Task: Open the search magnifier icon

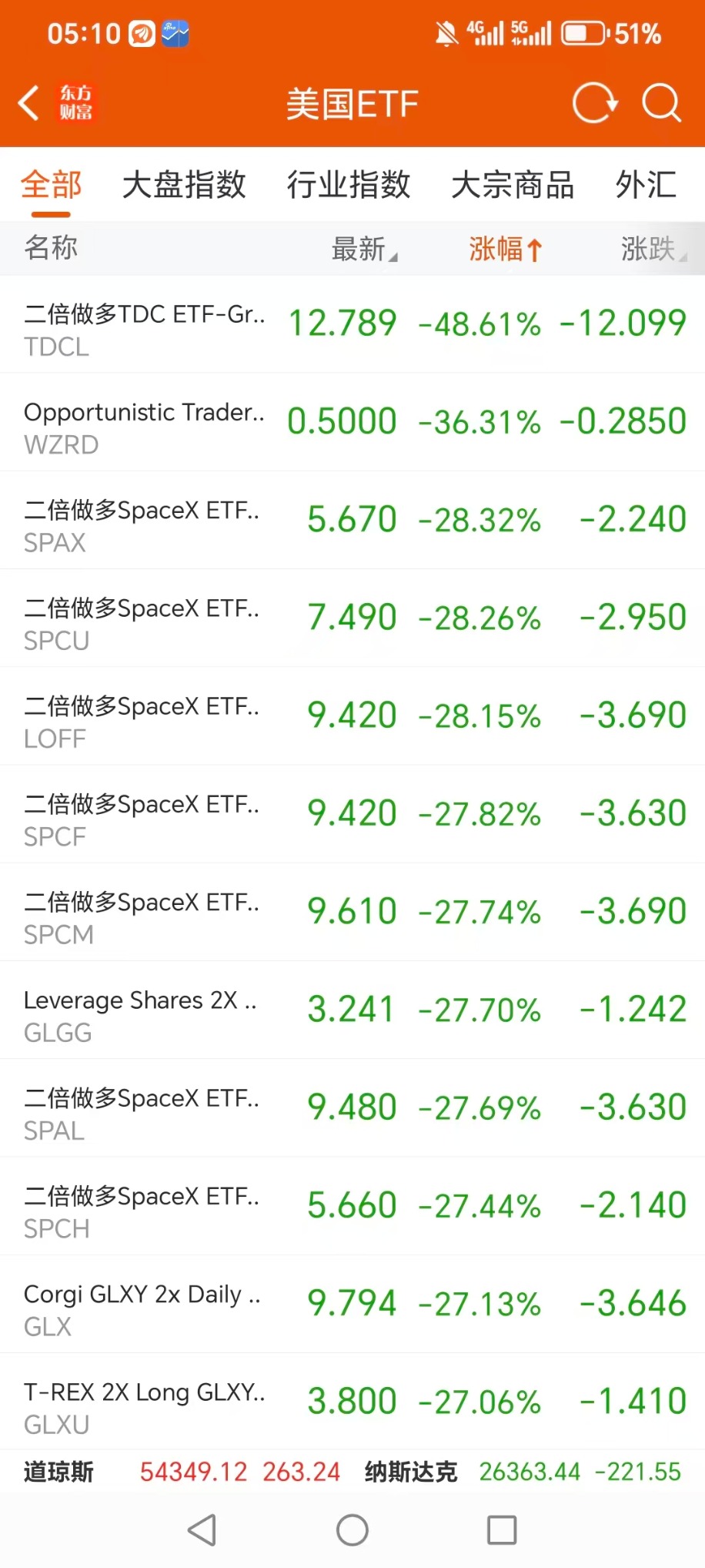Action: pyautogui.click(x=662, y=103)
